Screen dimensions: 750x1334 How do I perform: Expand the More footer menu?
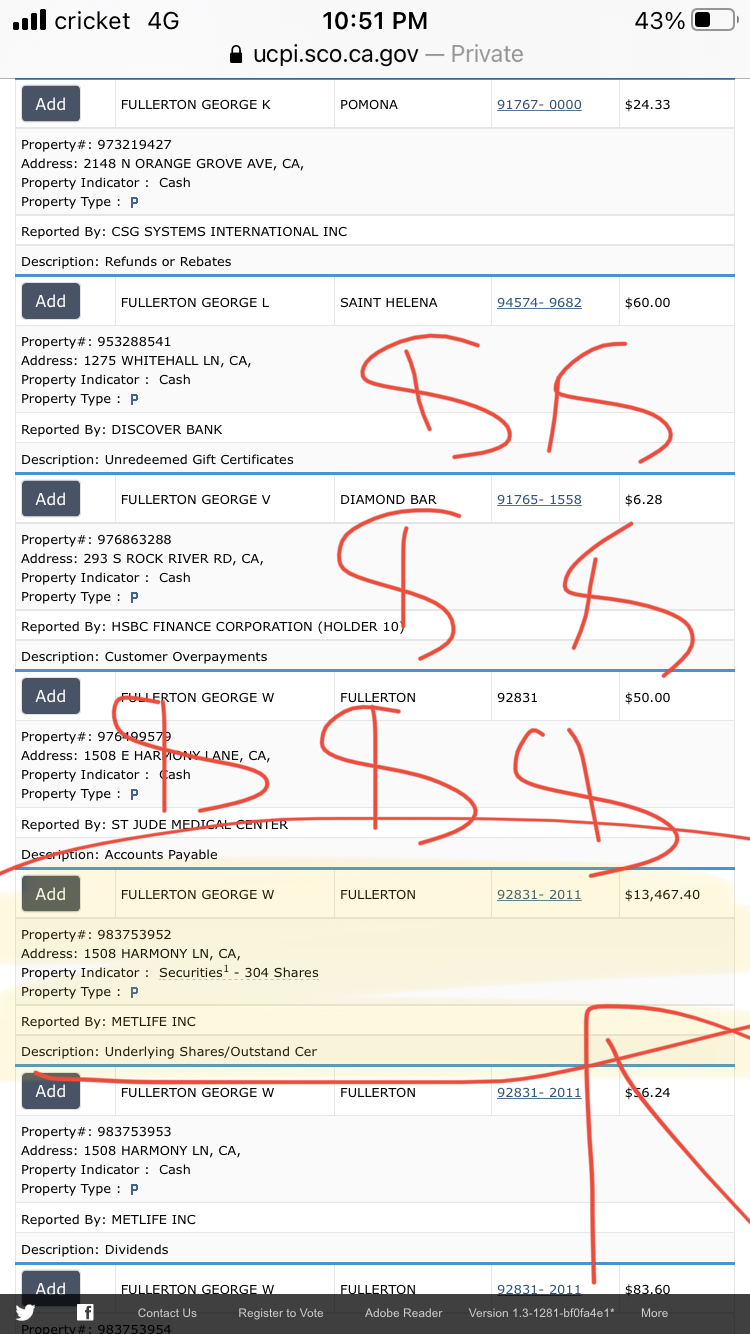pos(654,1313)
